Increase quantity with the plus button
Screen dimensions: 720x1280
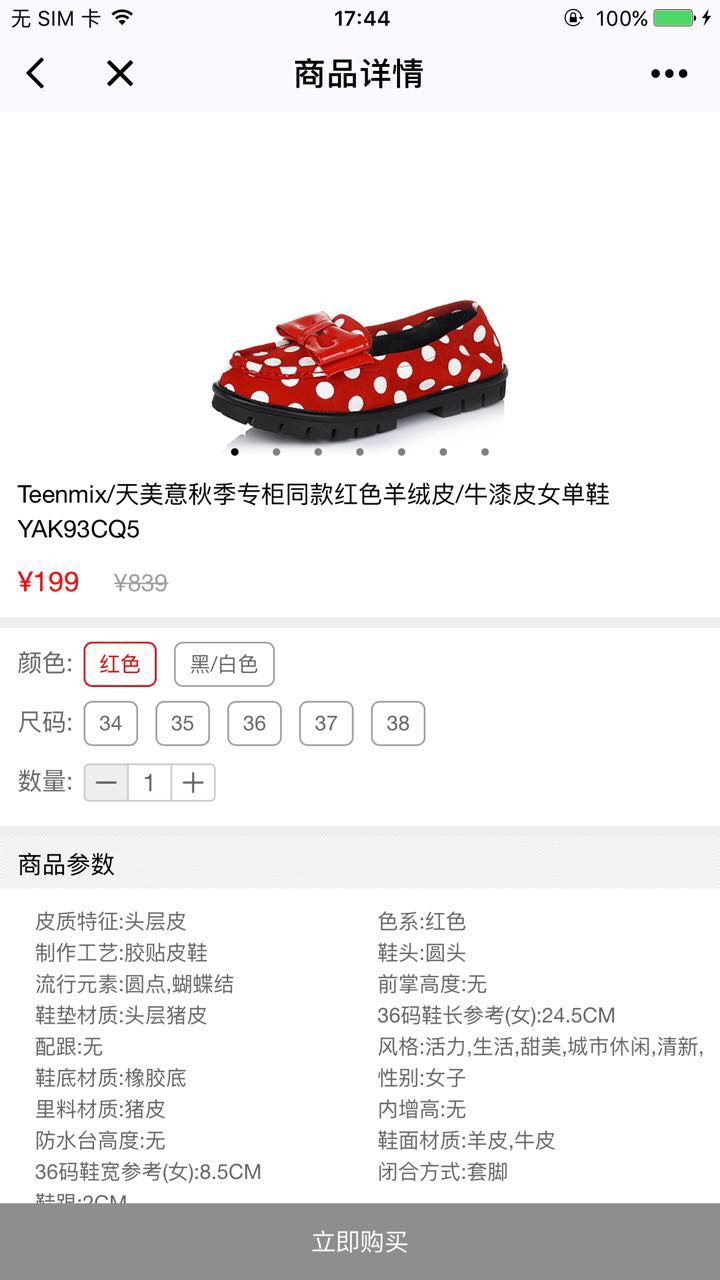pyautogui.click(x=193, y=783)
